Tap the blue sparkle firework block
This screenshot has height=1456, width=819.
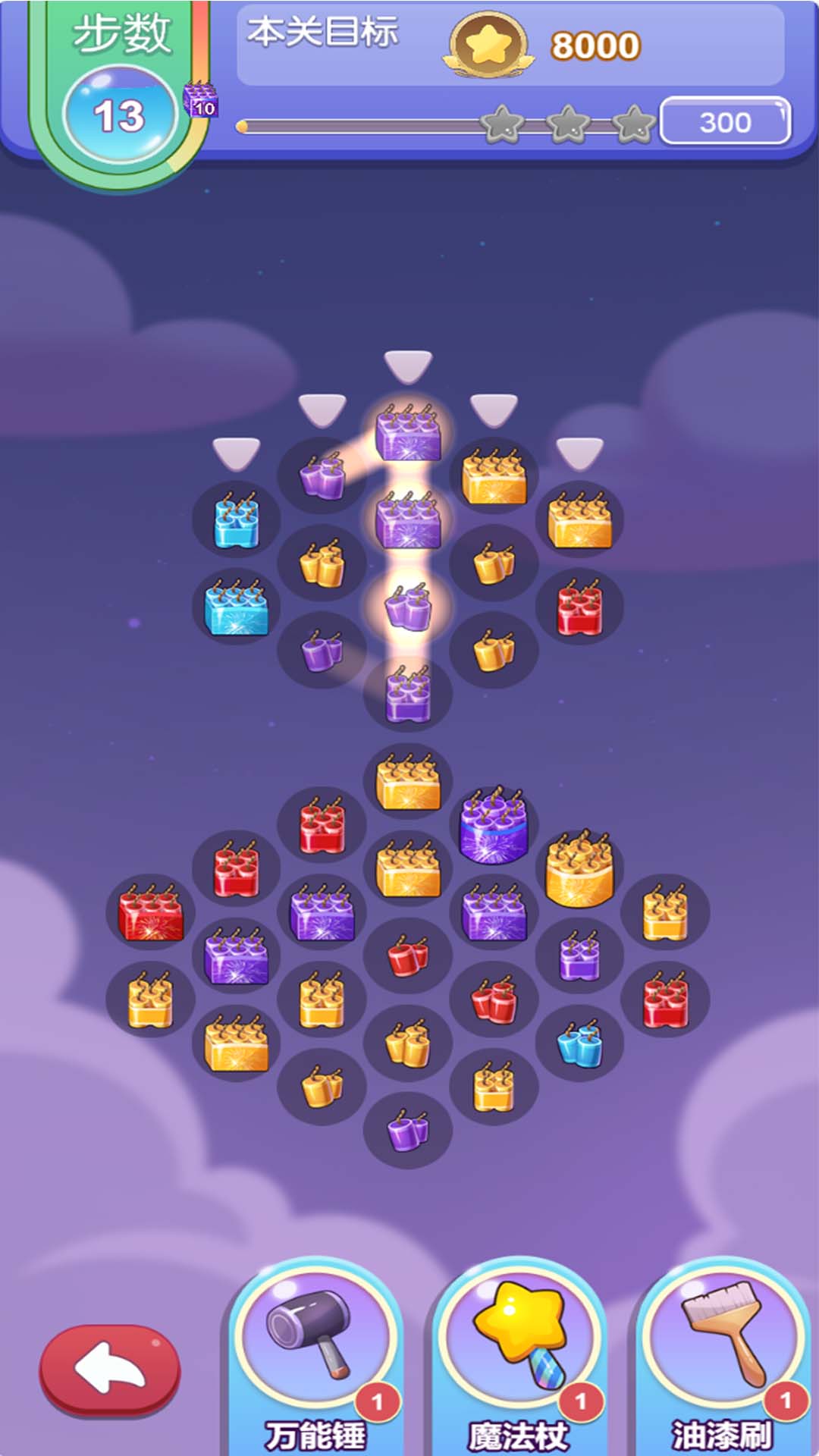point(236,608)
